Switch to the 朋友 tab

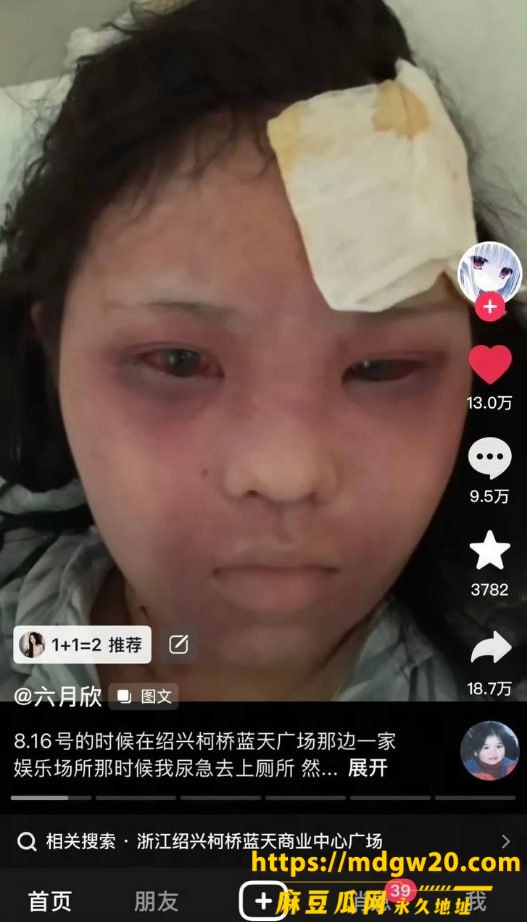click(156, 901)
